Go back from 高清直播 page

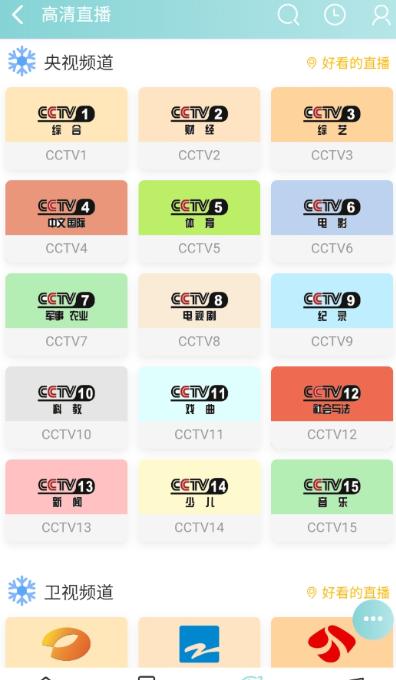[x=17, y=15]
